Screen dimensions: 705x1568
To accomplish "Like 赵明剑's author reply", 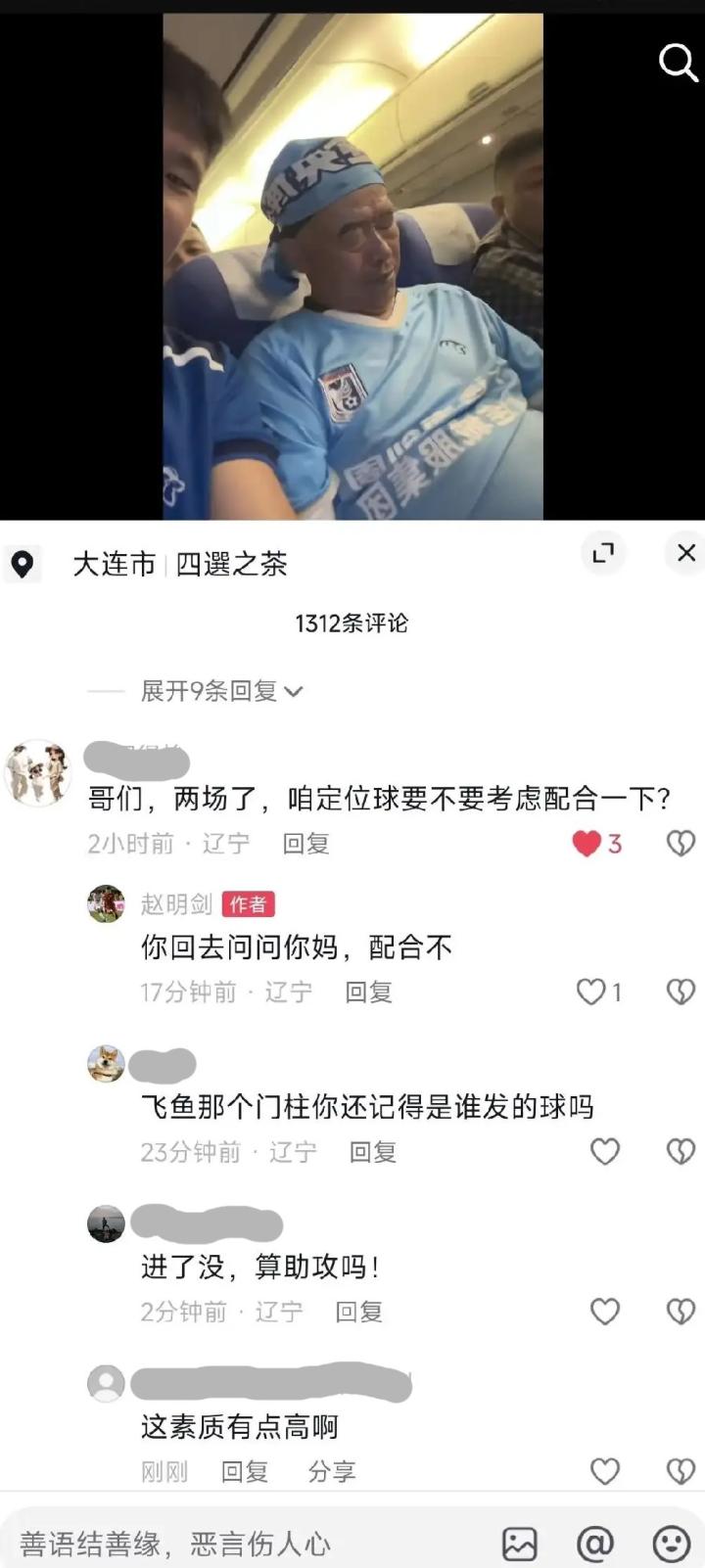I will click(590, 992).
